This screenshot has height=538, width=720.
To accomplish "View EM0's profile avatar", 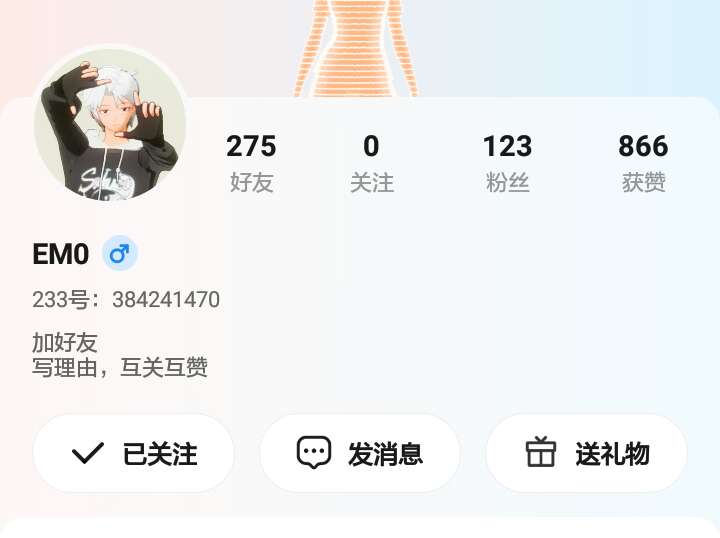I will 110,123.
